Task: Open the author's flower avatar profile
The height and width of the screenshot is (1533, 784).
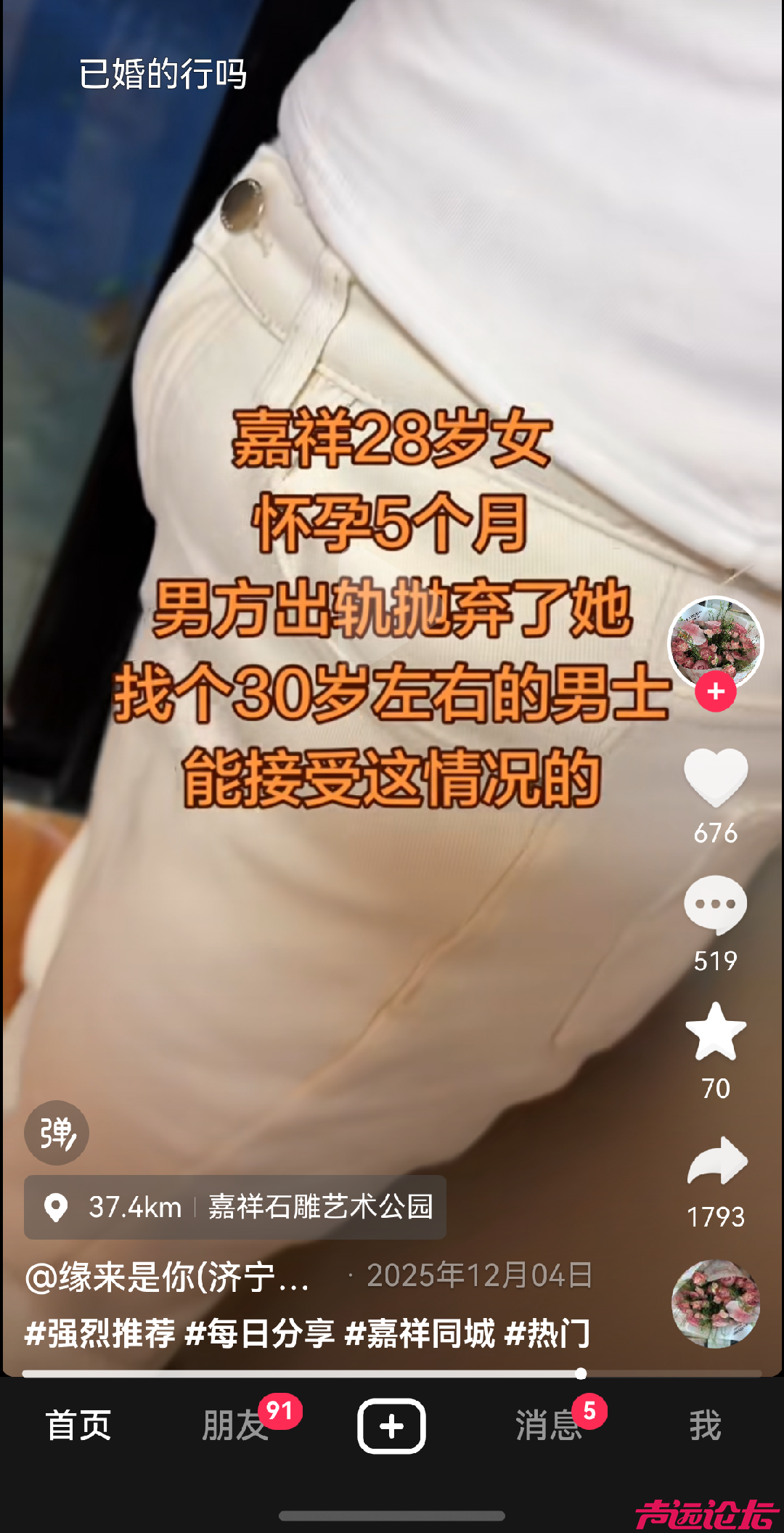Action: tap(715, 641)
